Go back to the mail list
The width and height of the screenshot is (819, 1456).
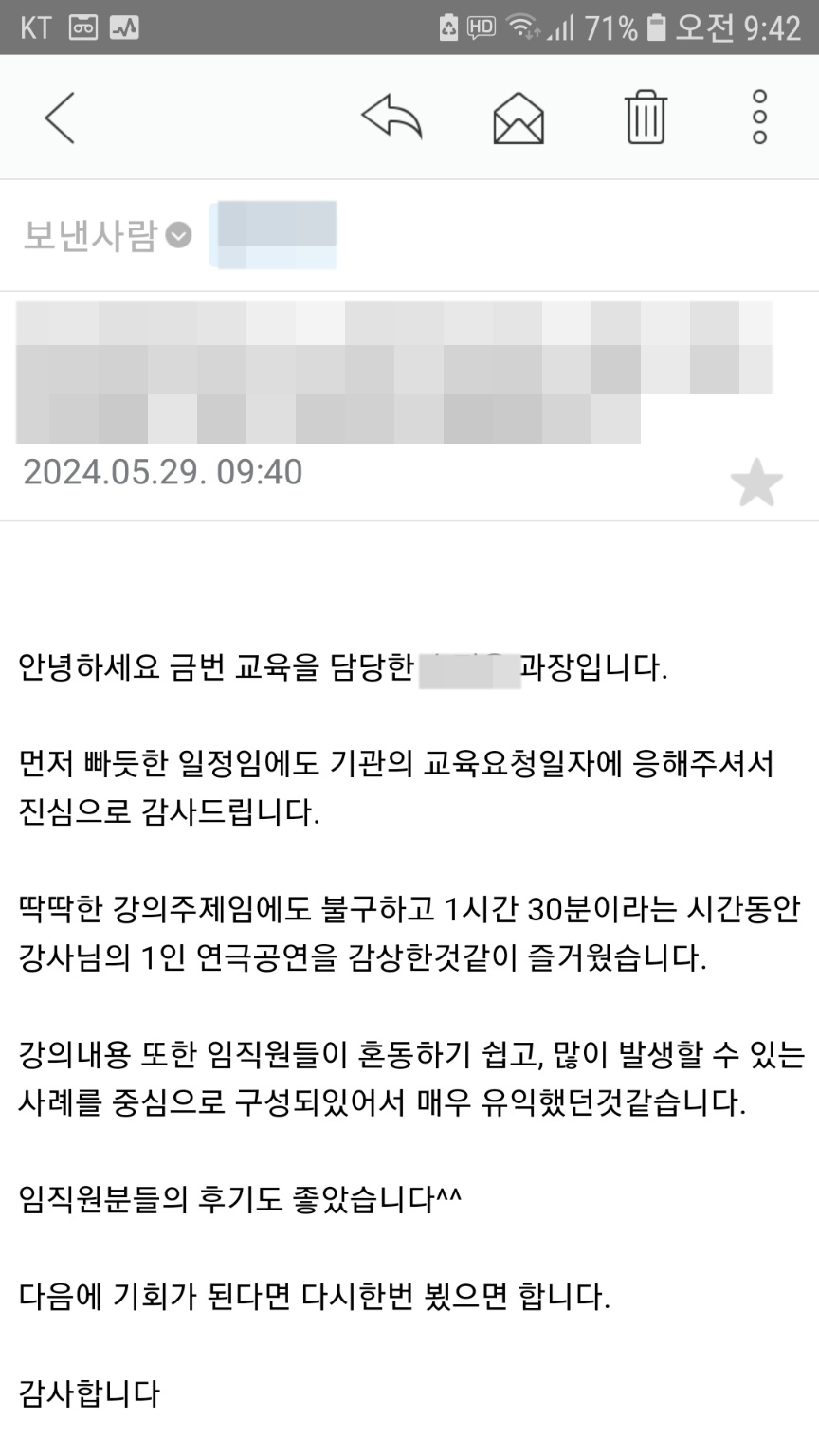(x=59, y=118)
